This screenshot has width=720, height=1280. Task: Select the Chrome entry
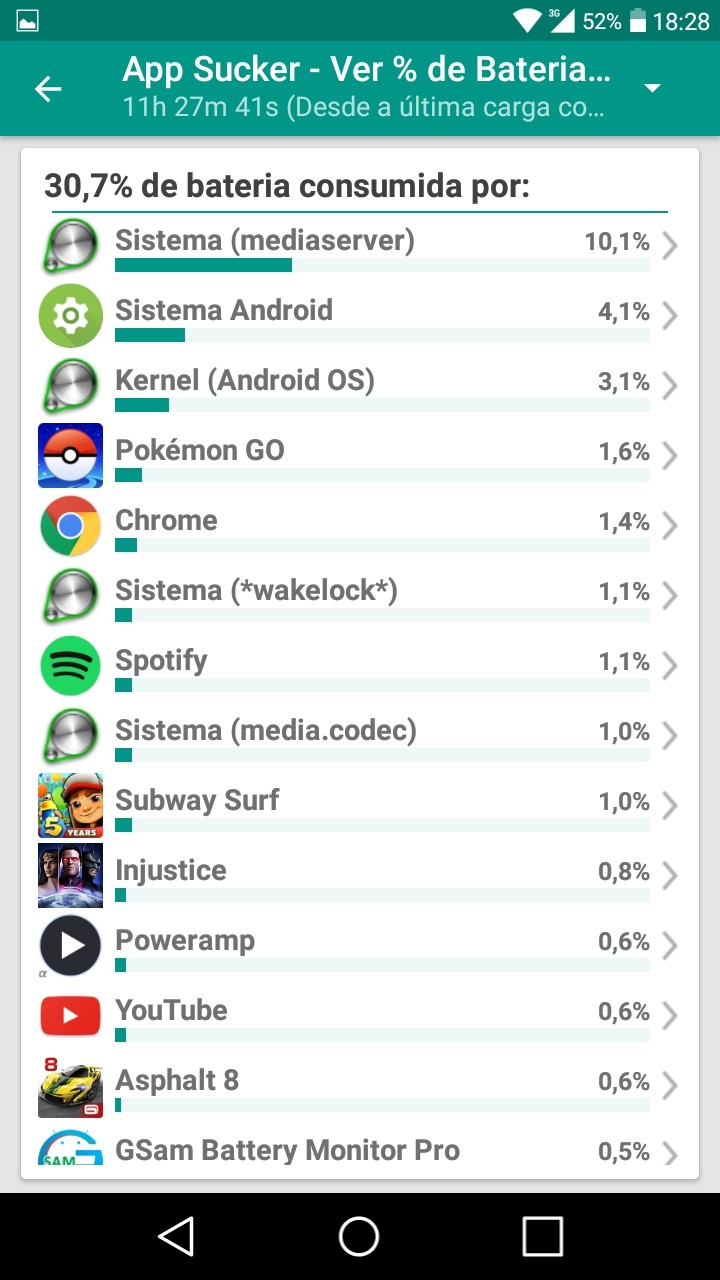click(x=360, y=526)
